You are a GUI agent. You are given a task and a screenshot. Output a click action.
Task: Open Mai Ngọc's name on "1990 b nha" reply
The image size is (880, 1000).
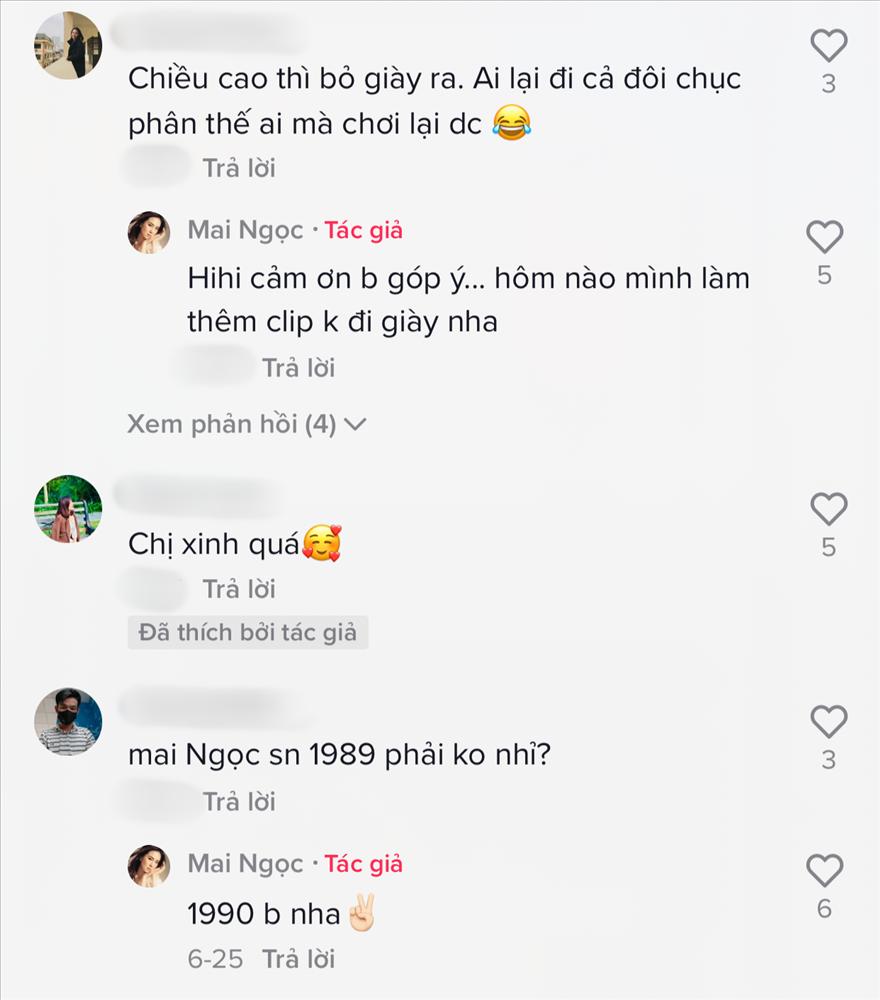click(245, 863)
